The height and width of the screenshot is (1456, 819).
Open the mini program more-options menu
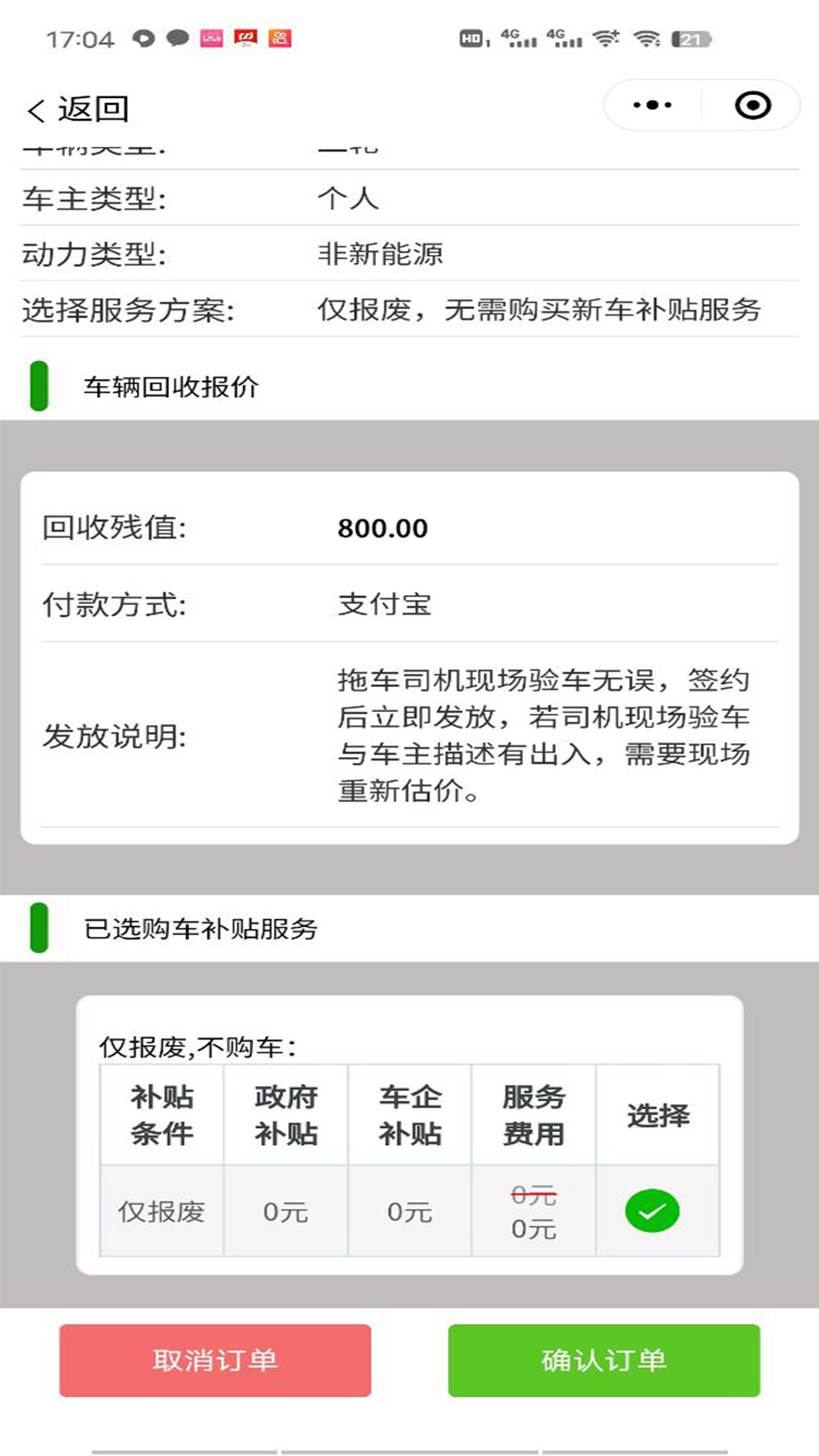coord(652,105)
